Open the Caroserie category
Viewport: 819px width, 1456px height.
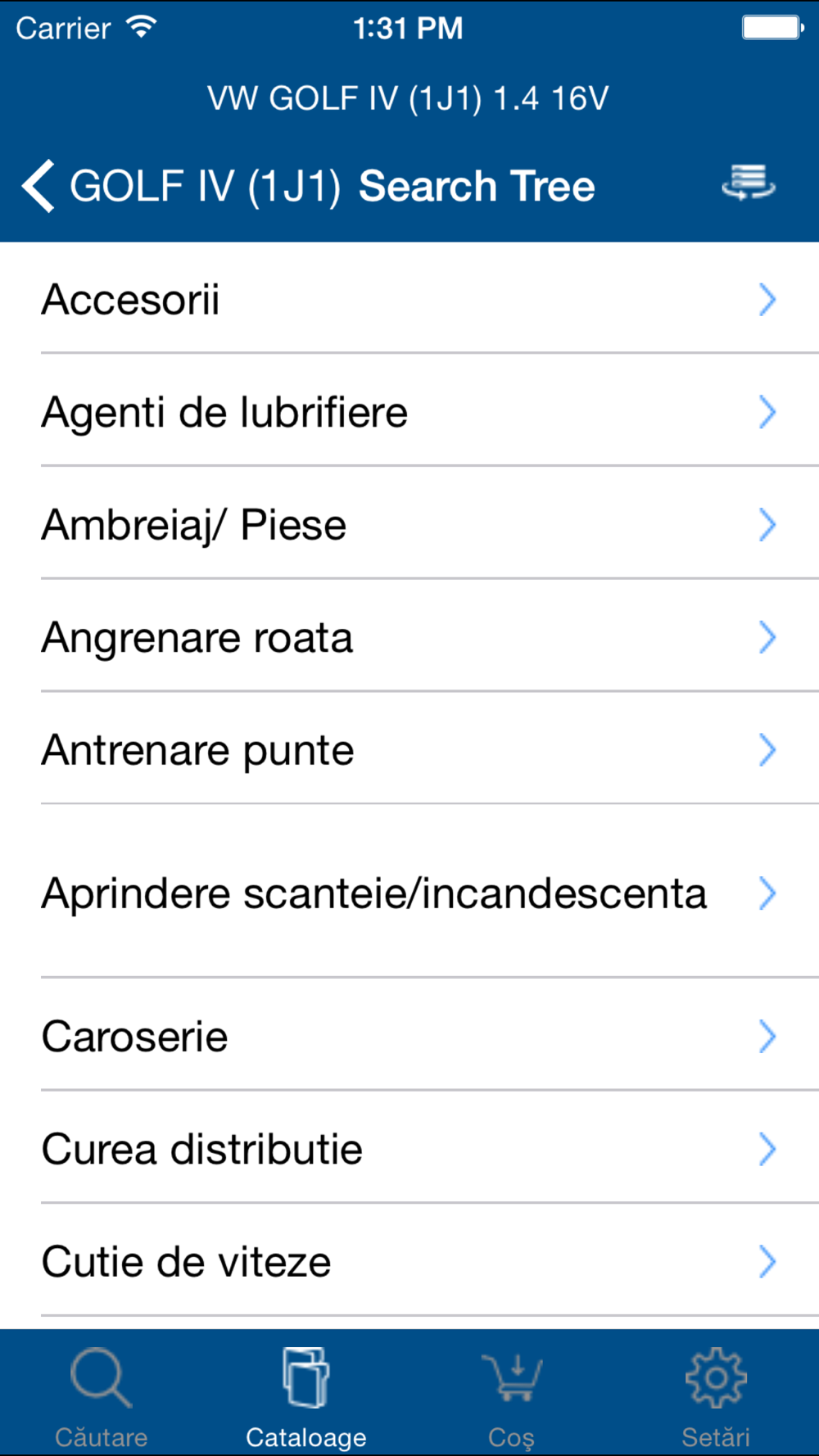pyautogui.click(x=409, y=1036)
